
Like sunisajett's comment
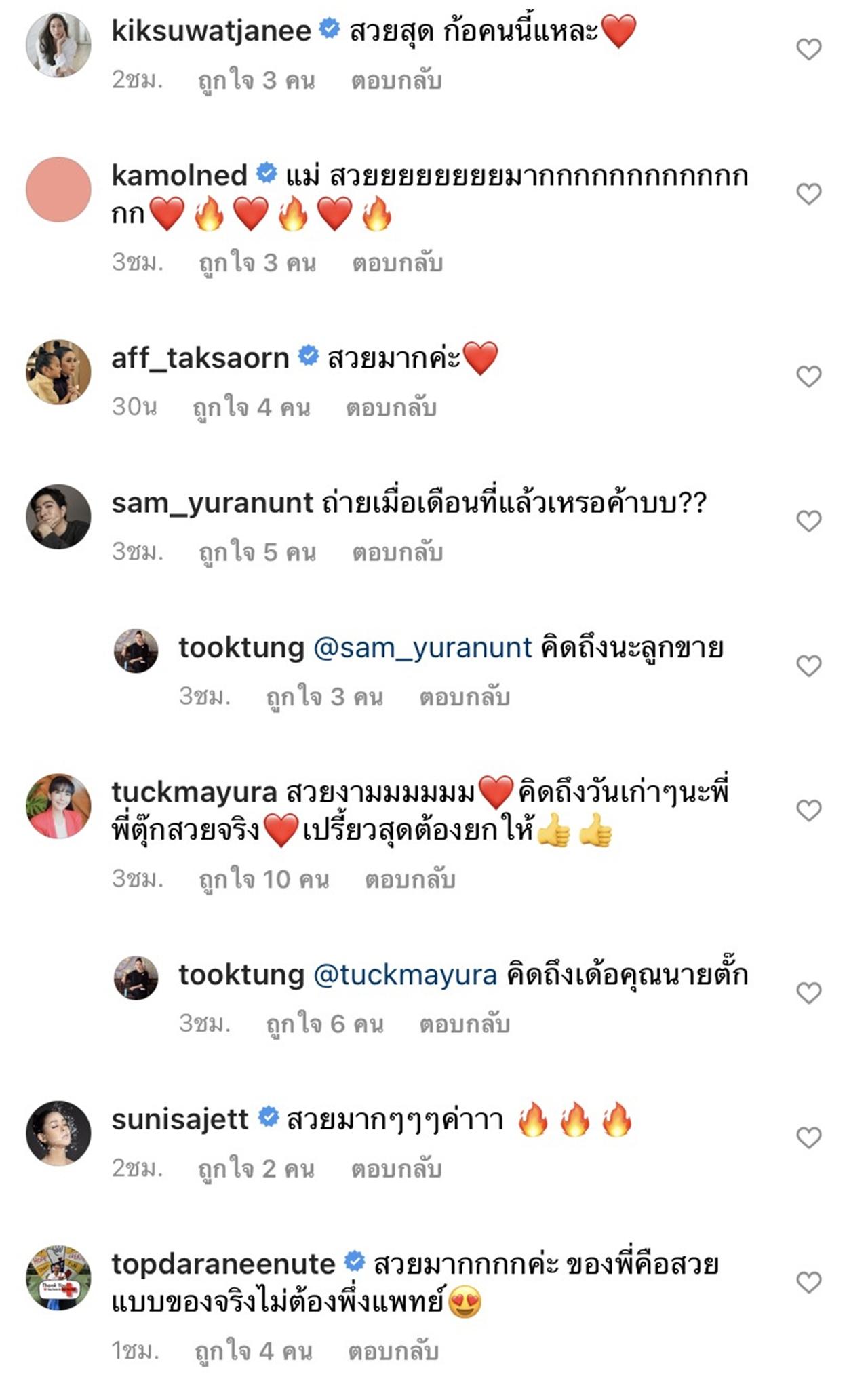(808, 1137)
